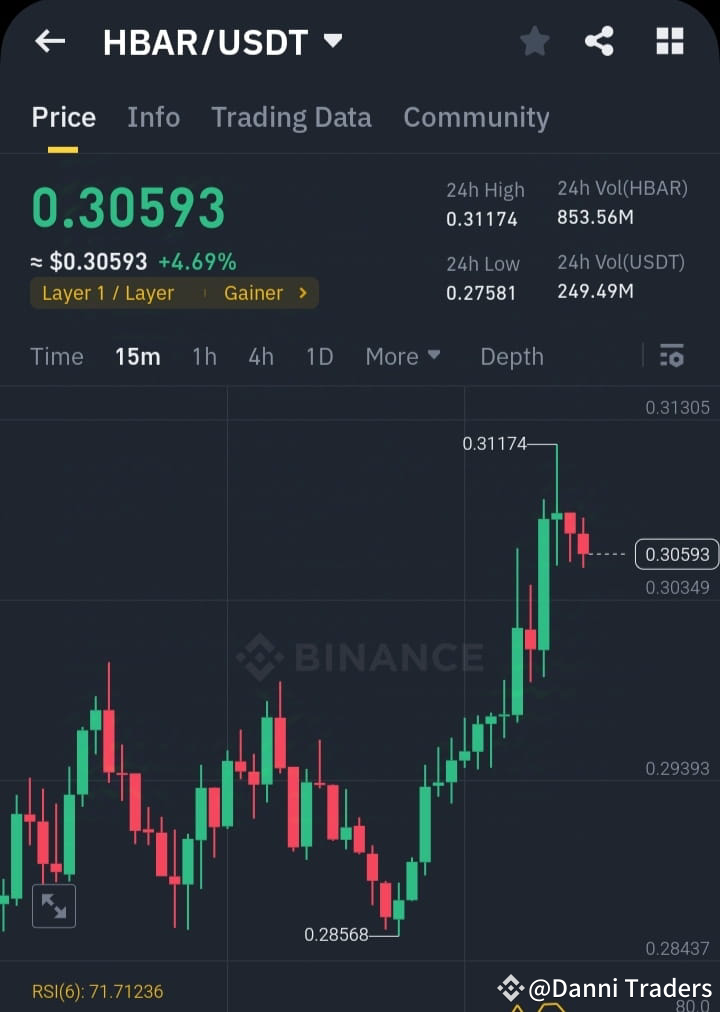
Task: Open the Depth view
Action: click(x=511, y=356)
